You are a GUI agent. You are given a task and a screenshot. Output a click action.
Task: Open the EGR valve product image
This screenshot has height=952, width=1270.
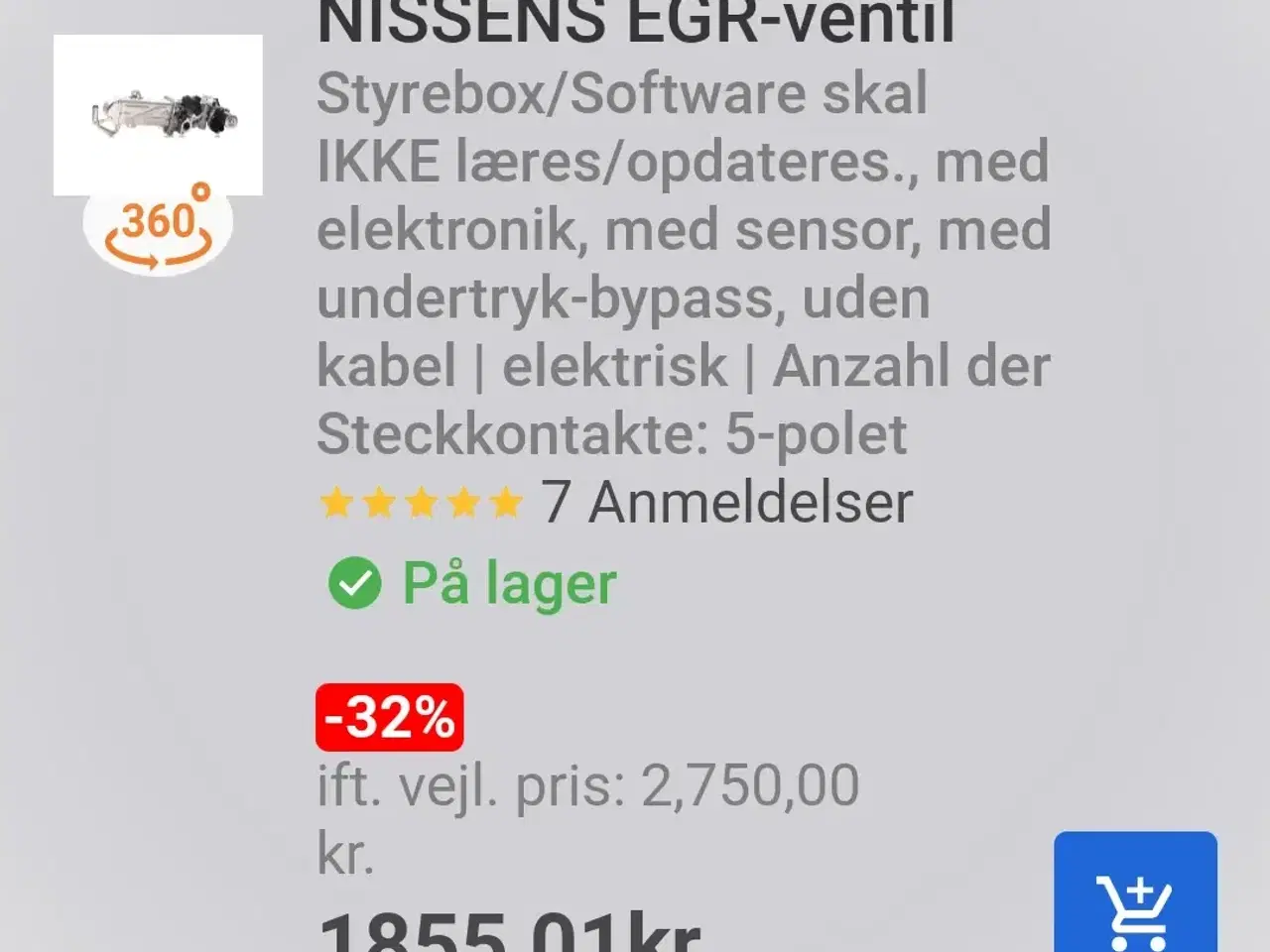158,115
